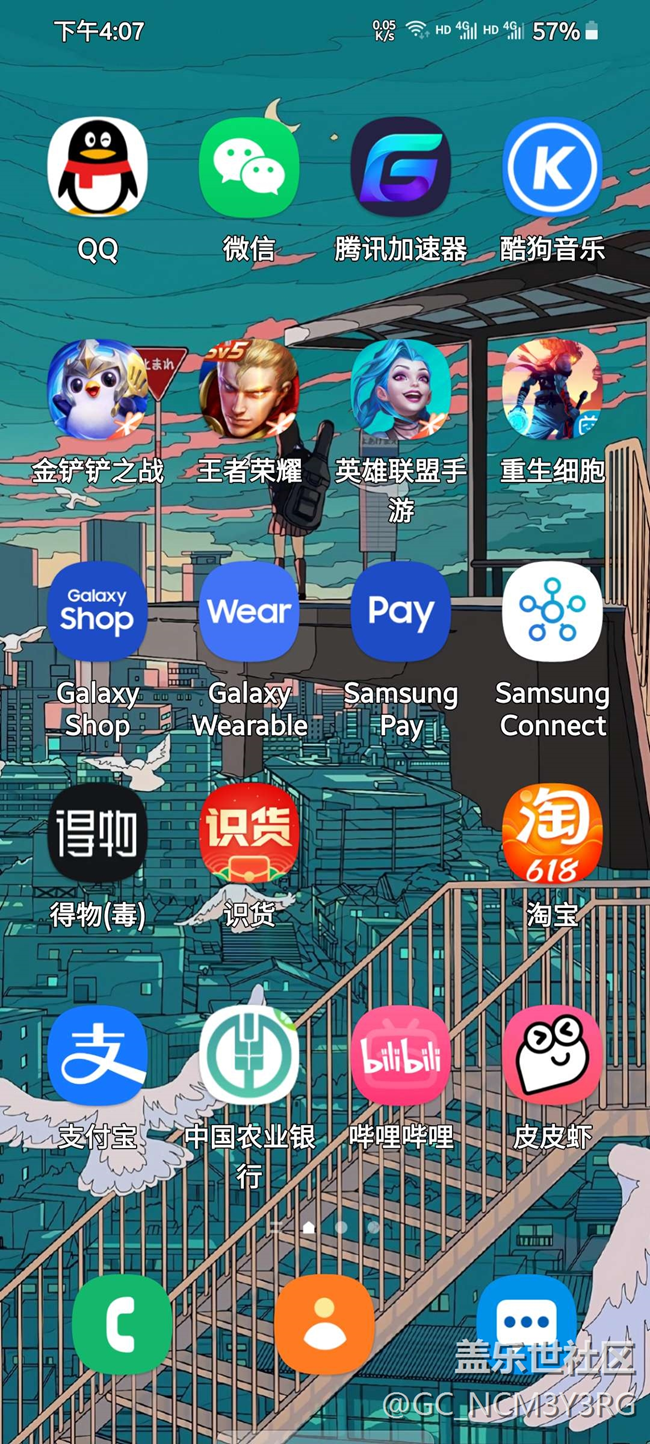Launch 英雄联盟手游
650x1444 pixels.
[x=400, y=389]
